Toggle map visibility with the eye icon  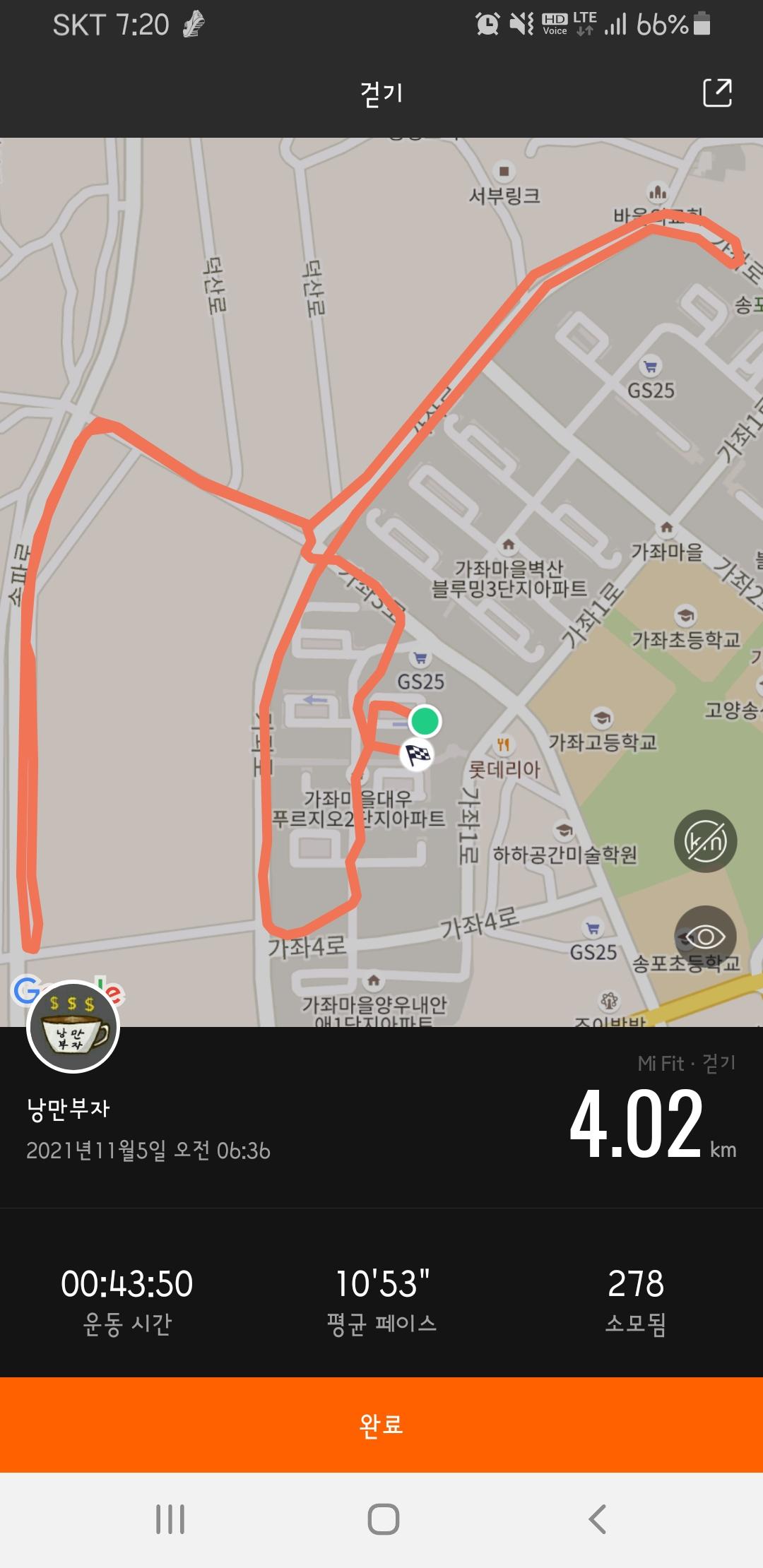(x=705, y=937)
